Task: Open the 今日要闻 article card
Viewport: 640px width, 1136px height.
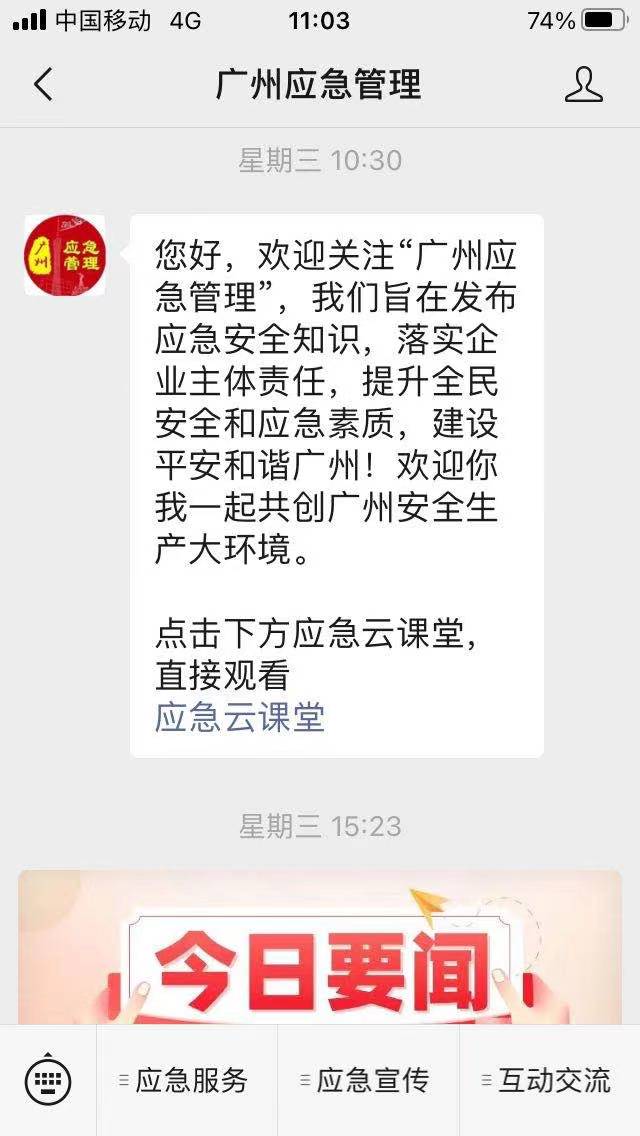Action: pos(320,950)
